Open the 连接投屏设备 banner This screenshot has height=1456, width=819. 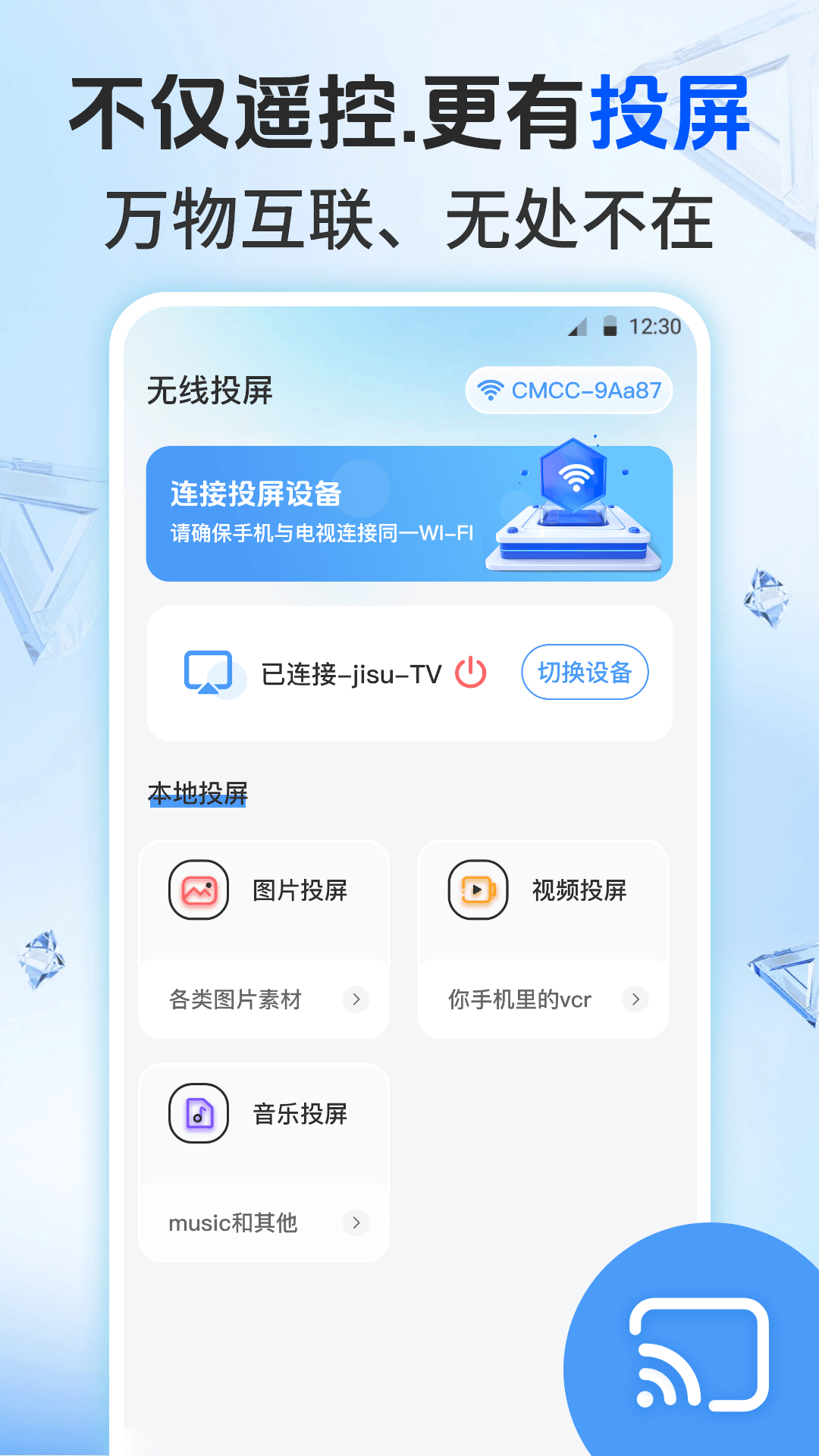(409, 513)
